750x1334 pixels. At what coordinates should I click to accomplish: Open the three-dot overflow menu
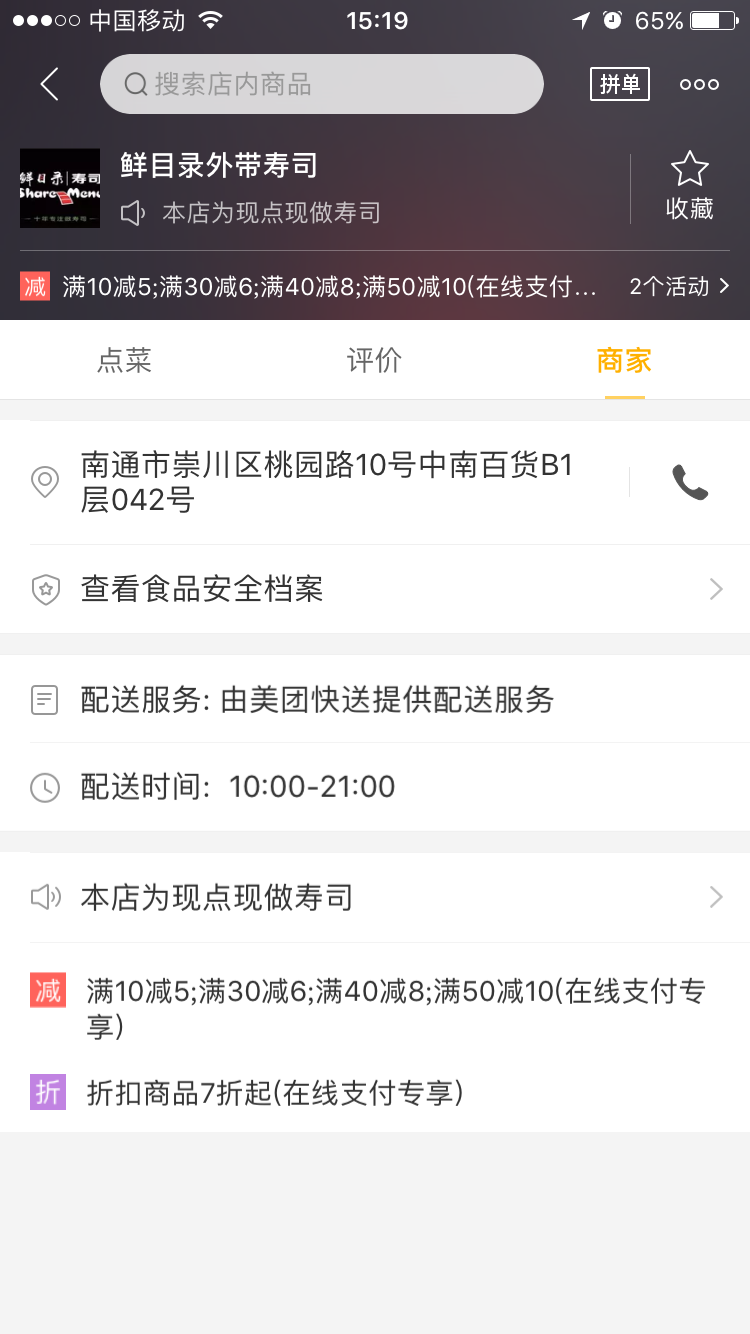(699, 84)
